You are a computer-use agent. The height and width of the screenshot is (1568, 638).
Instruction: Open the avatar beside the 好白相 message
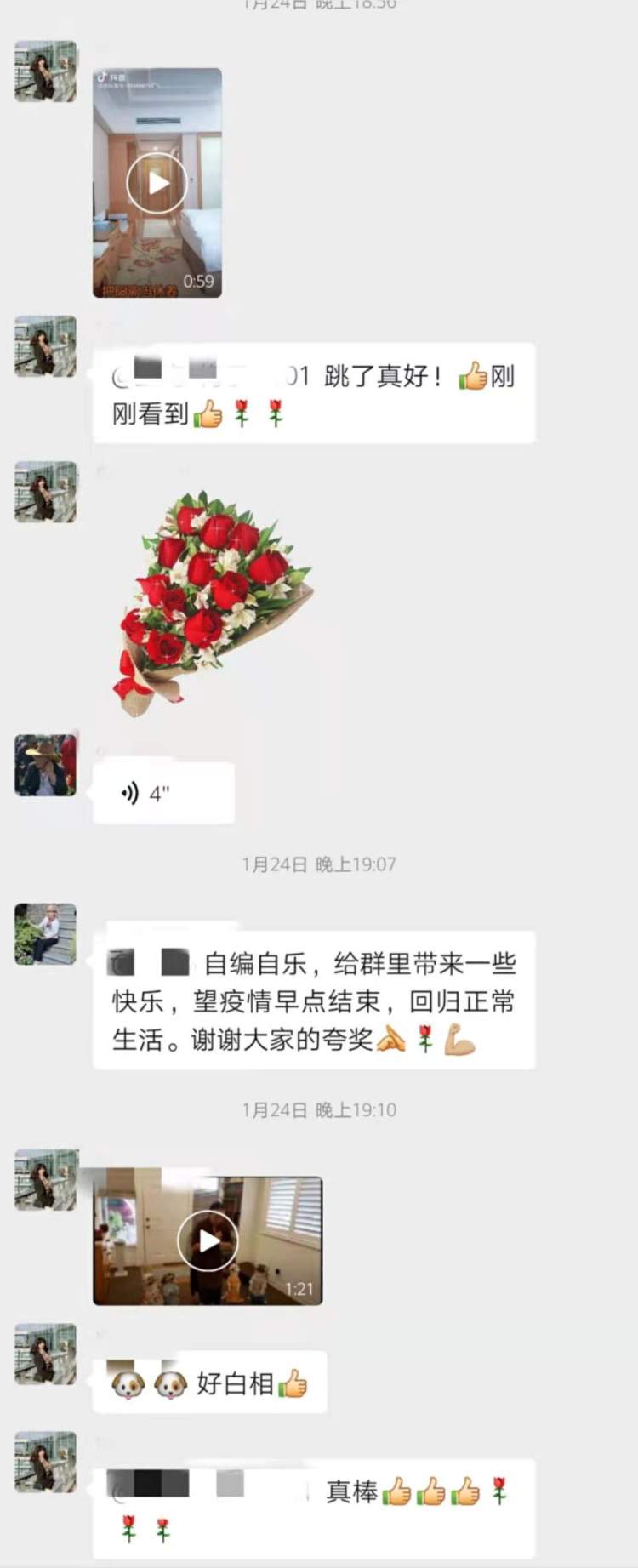(x=46, y=1354)
